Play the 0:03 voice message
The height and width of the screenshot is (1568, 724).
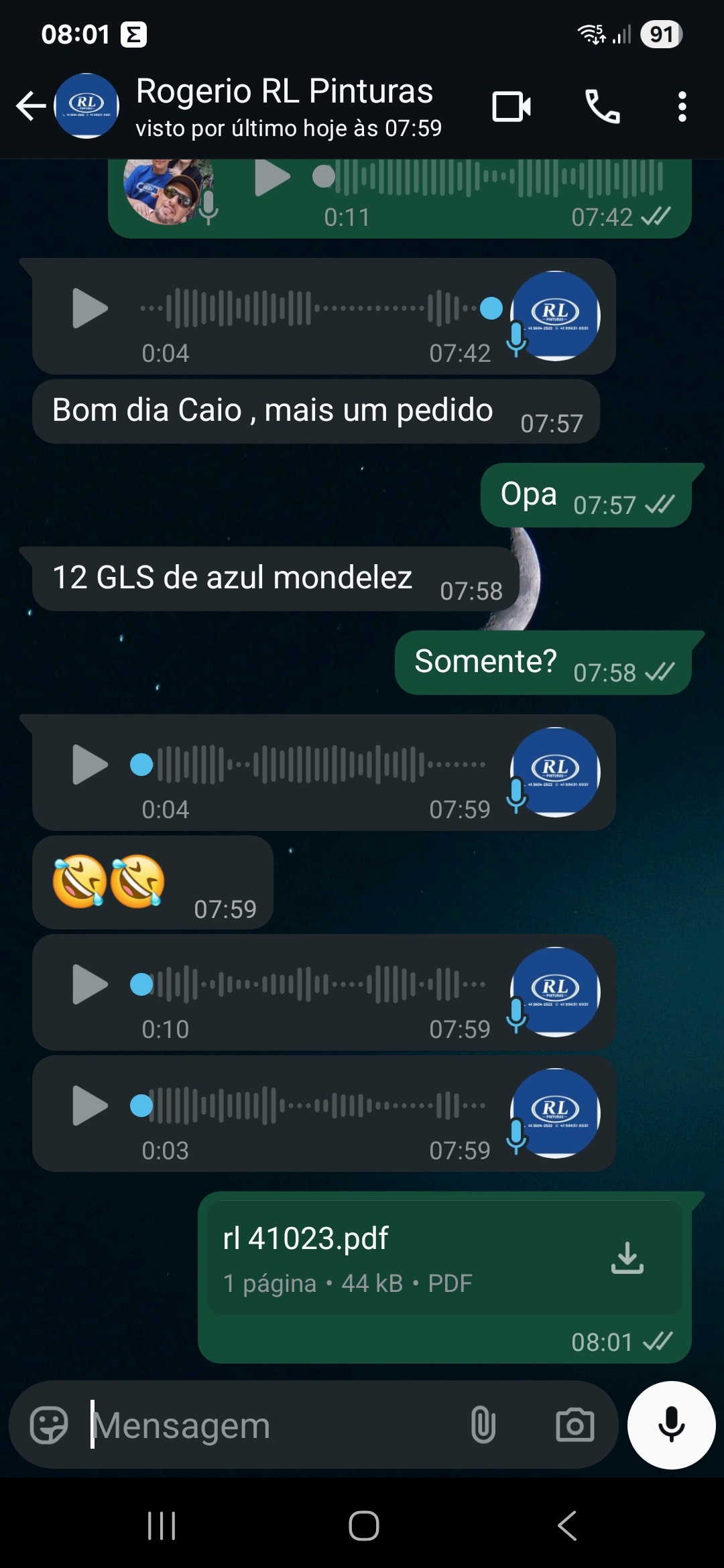(90, 1106)
